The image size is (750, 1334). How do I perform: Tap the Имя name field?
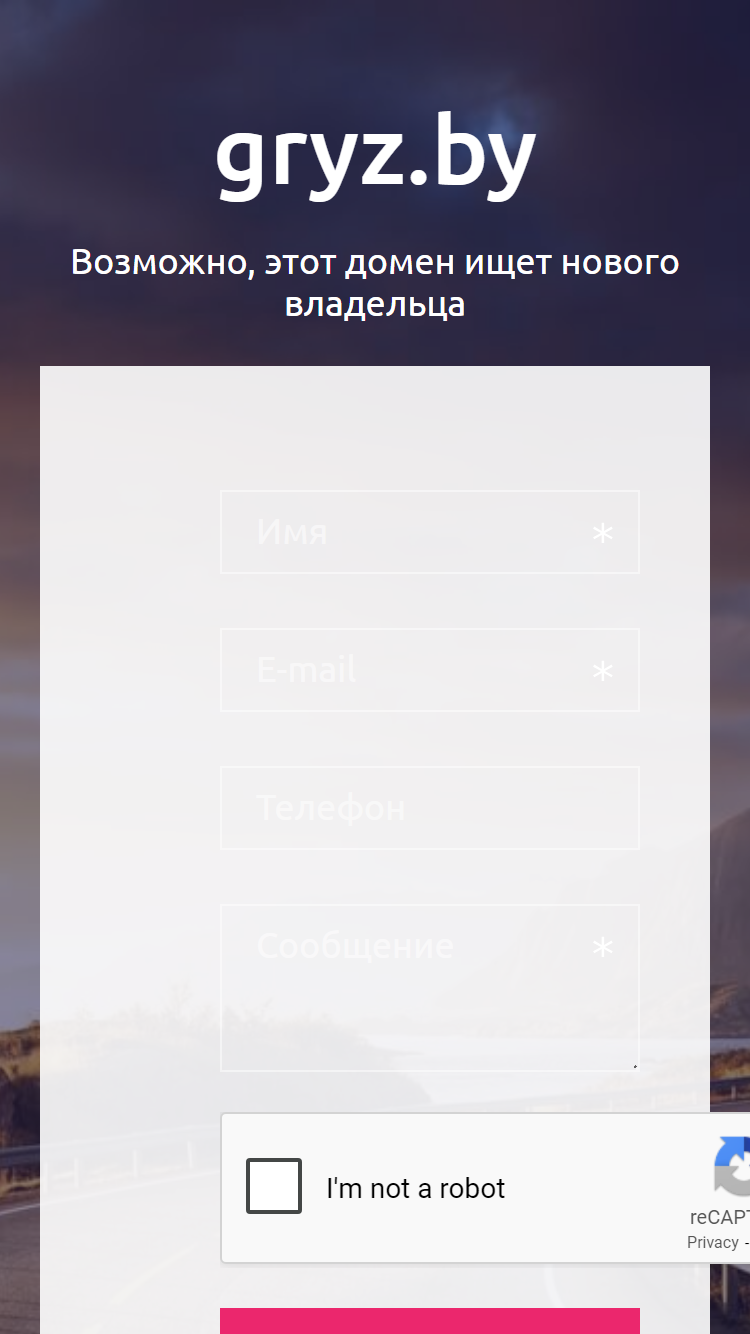point(429,532)
